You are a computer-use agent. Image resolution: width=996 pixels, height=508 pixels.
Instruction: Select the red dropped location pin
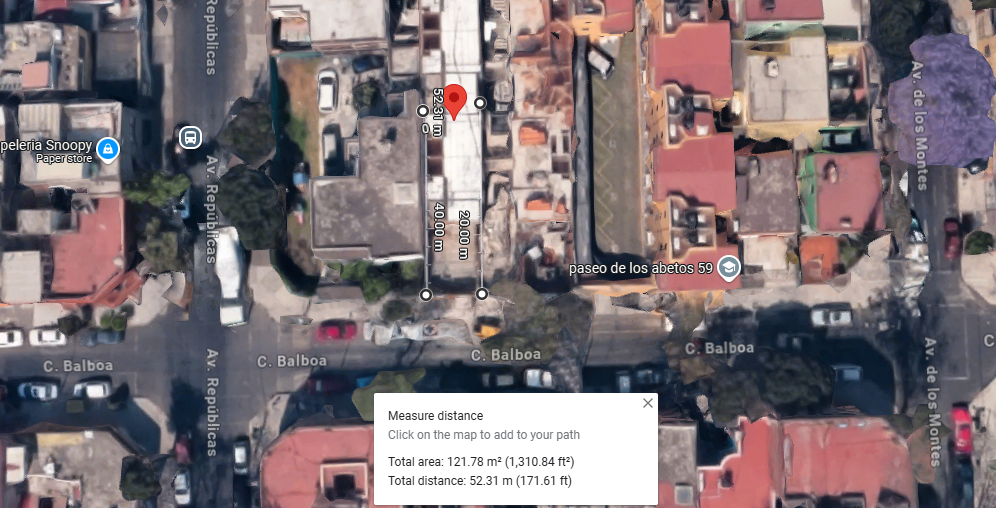click(455, 102)
